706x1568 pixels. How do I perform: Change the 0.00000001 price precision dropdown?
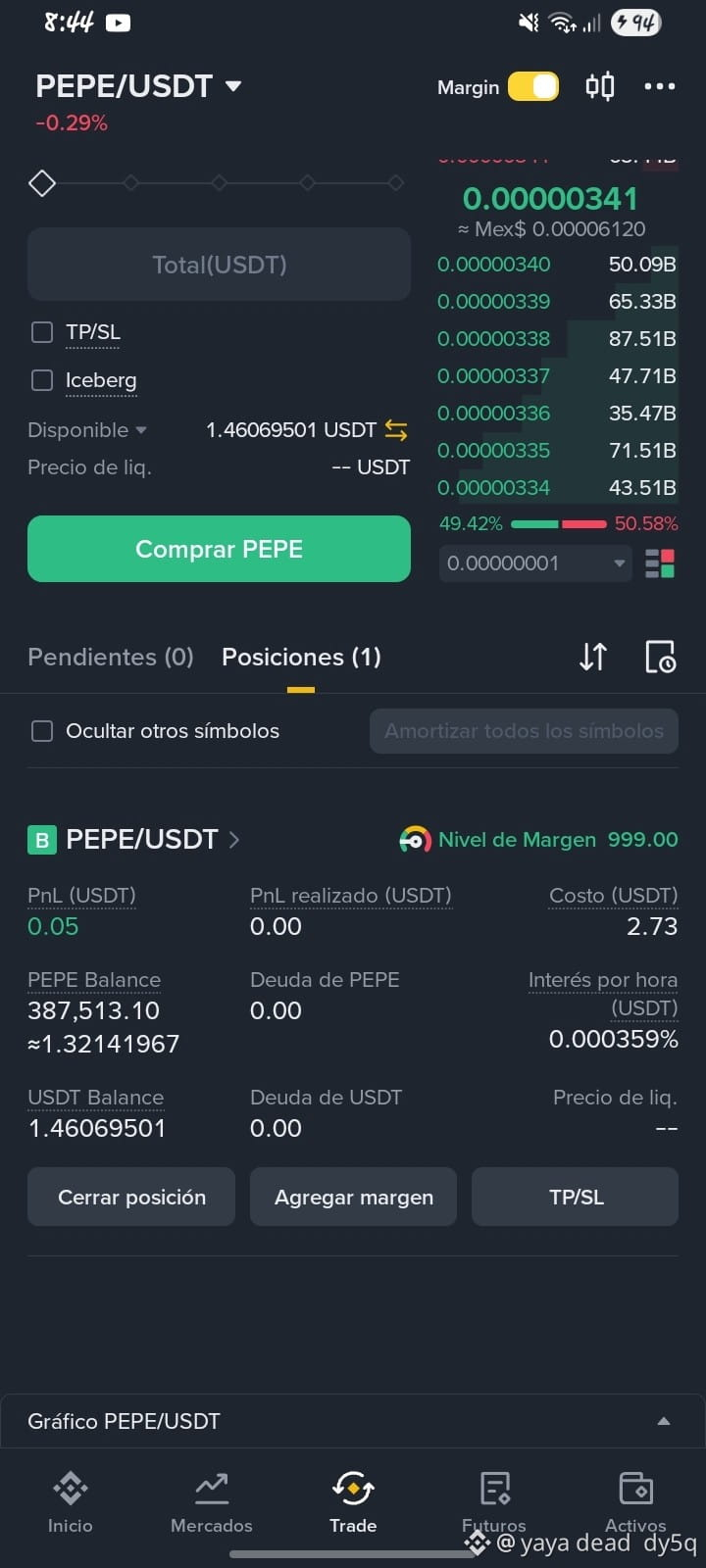coord(534,563)
